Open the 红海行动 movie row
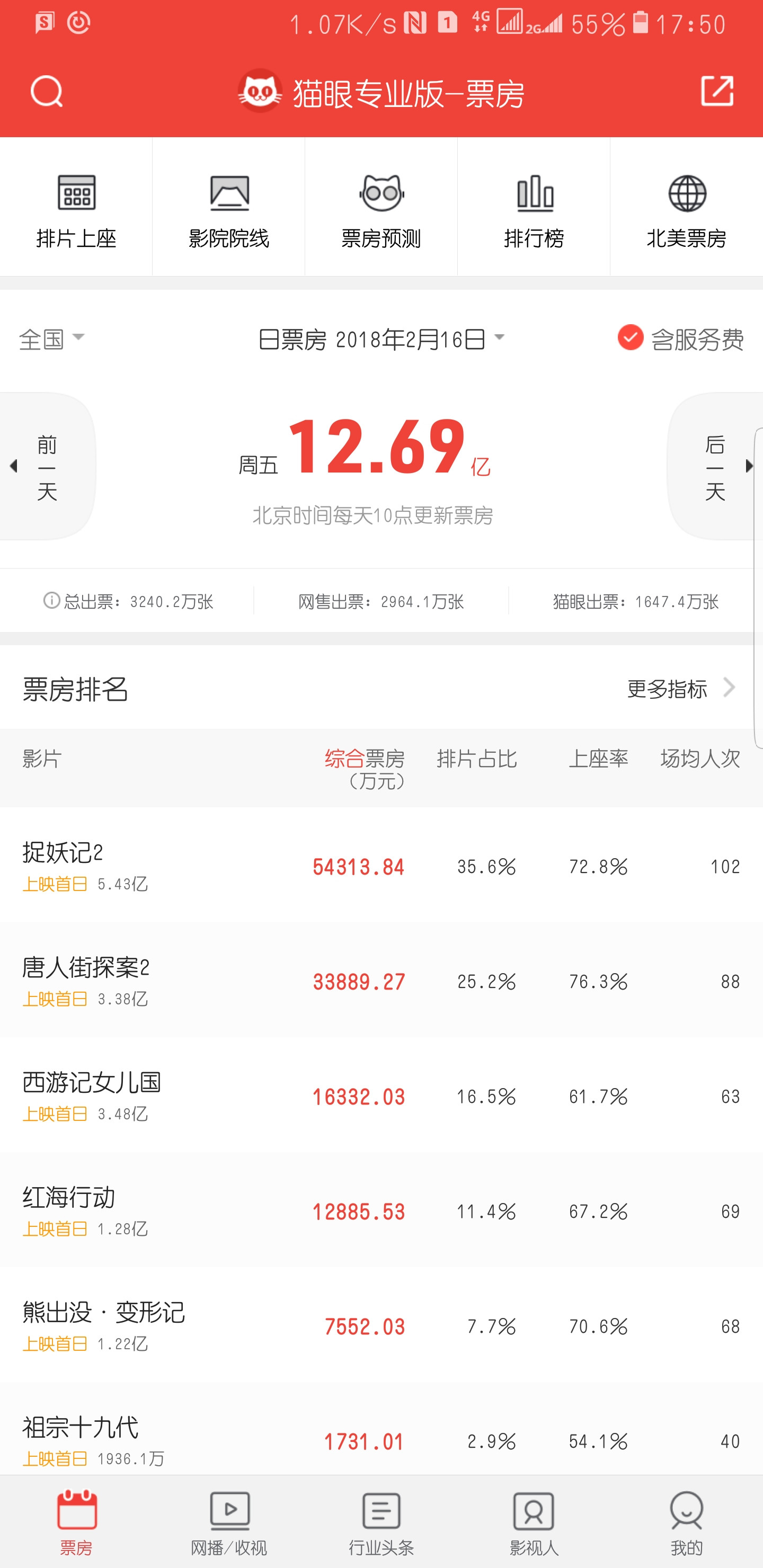 click(x=381, y=1209)
